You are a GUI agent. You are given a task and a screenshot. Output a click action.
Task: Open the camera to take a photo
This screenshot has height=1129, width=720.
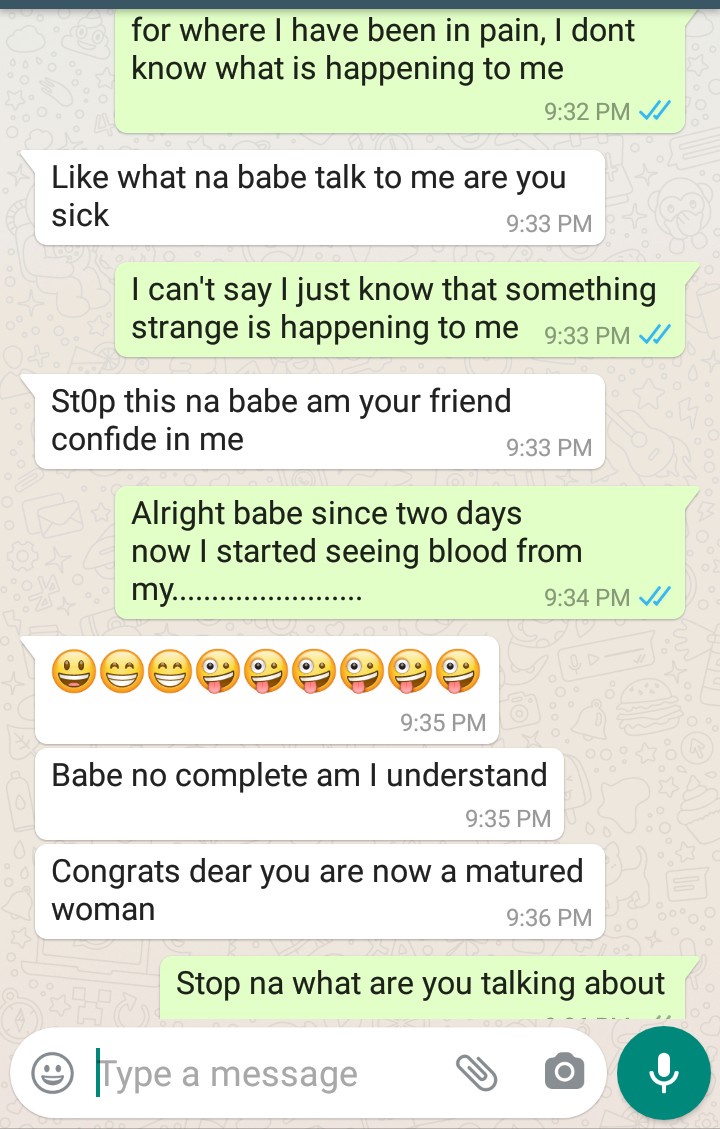564,1073
